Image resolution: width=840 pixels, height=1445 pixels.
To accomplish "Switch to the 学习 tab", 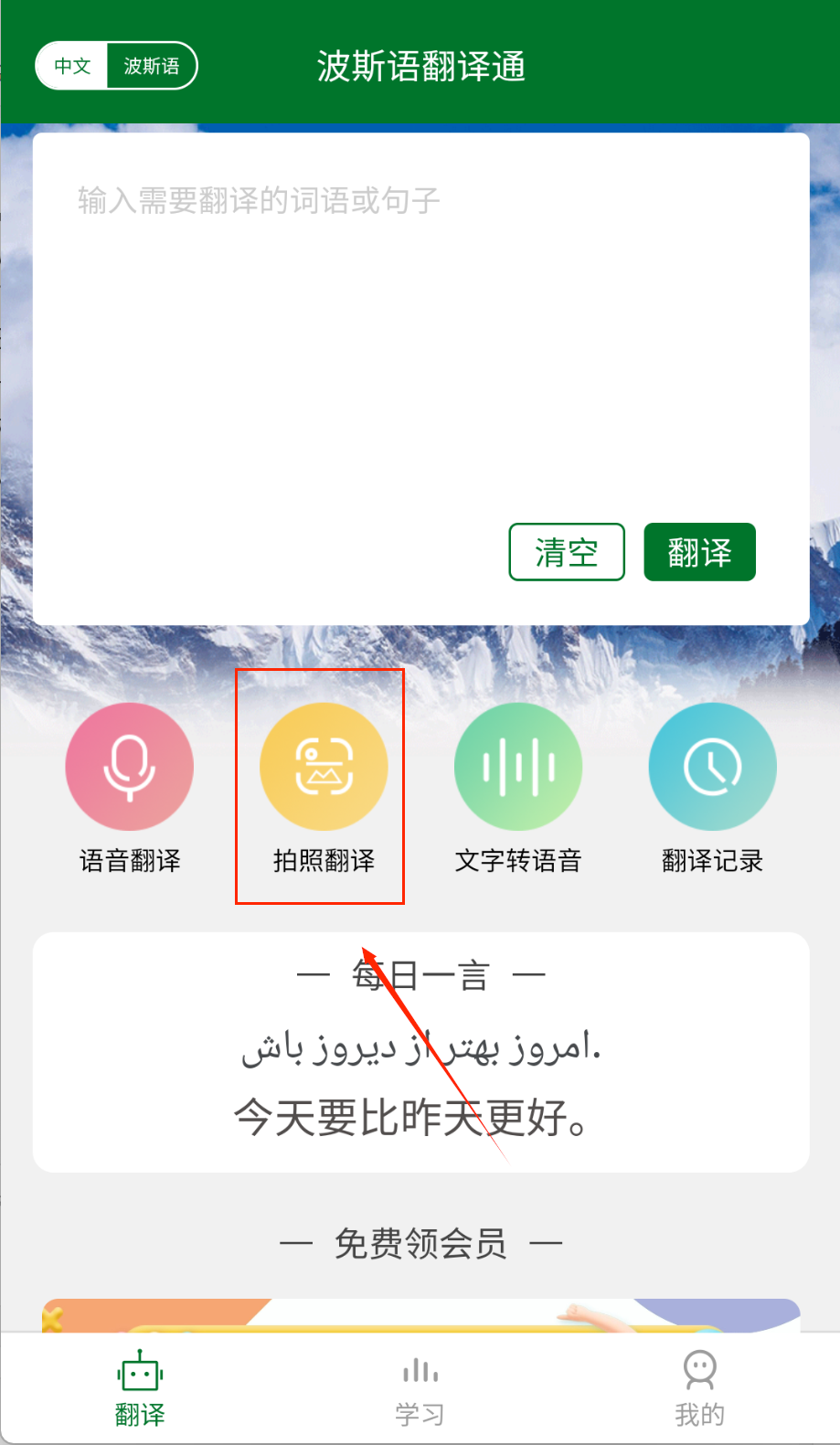I will coord(420,1387).
